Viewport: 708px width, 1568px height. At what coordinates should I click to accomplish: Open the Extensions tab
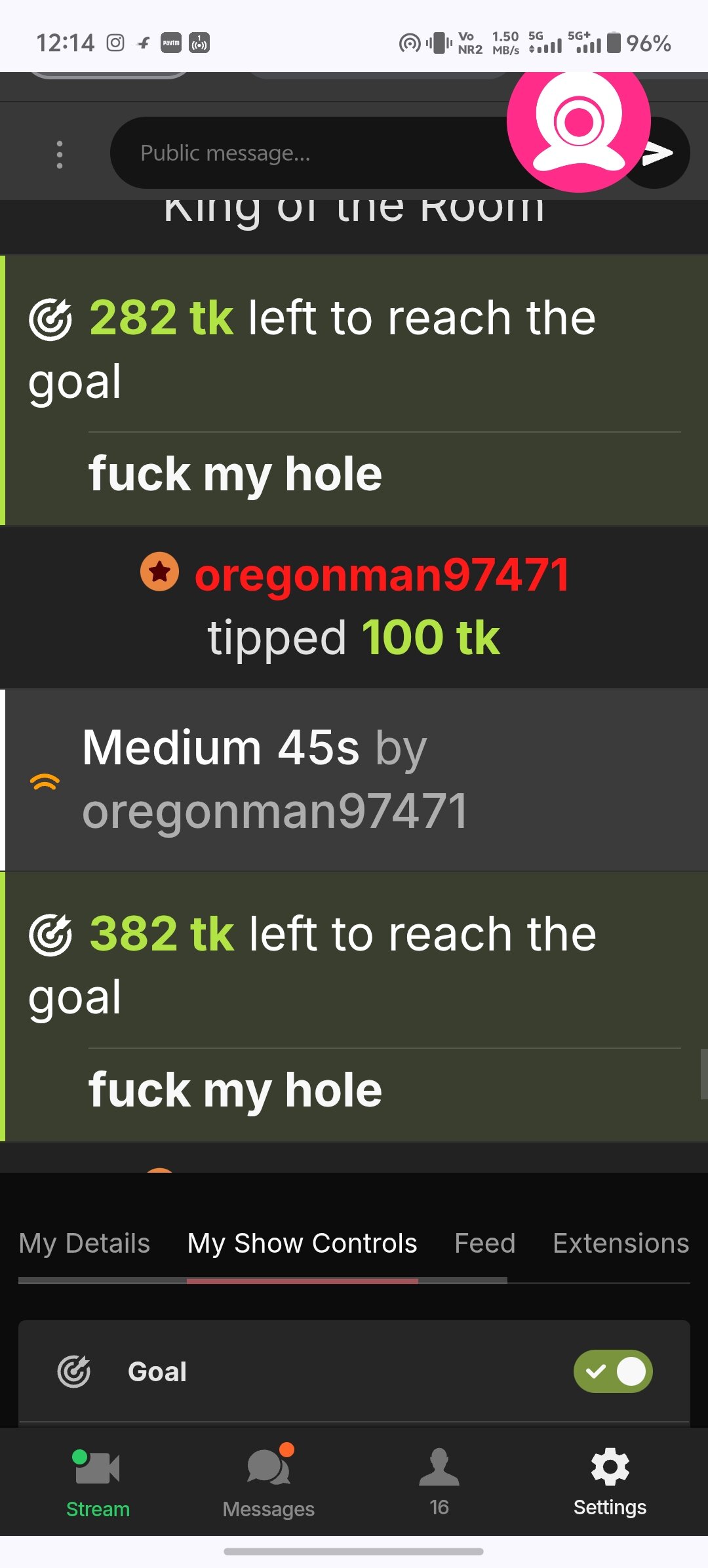(620, 1243)
